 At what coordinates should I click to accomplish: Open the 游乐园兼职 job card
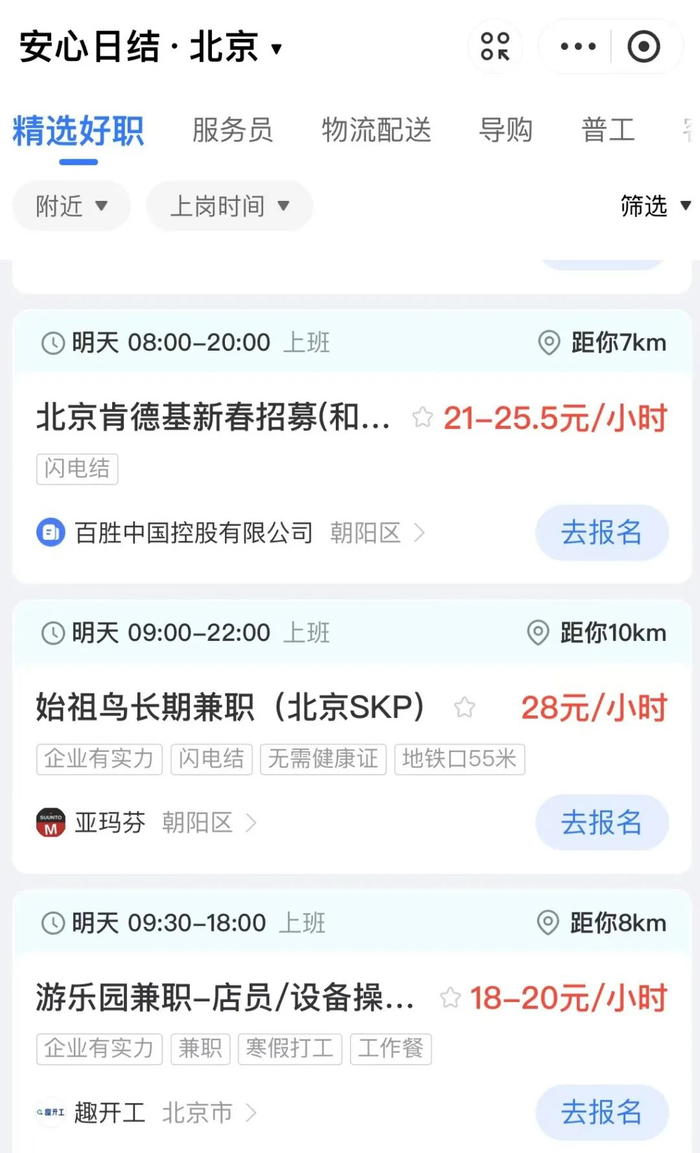click(x=225, y=998)
